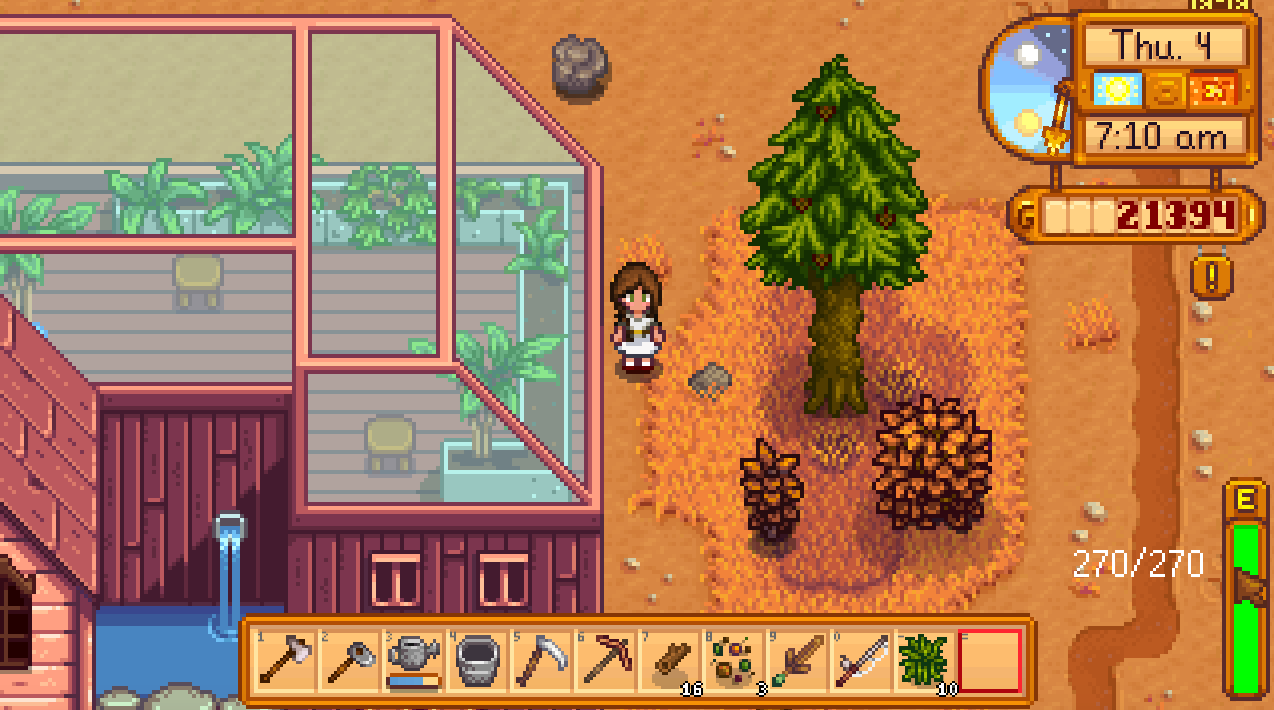Viewport: 1274px width, 710px height.
Task: Equip the wooden sword in slot 9
Action: click(x=797, y=661)
